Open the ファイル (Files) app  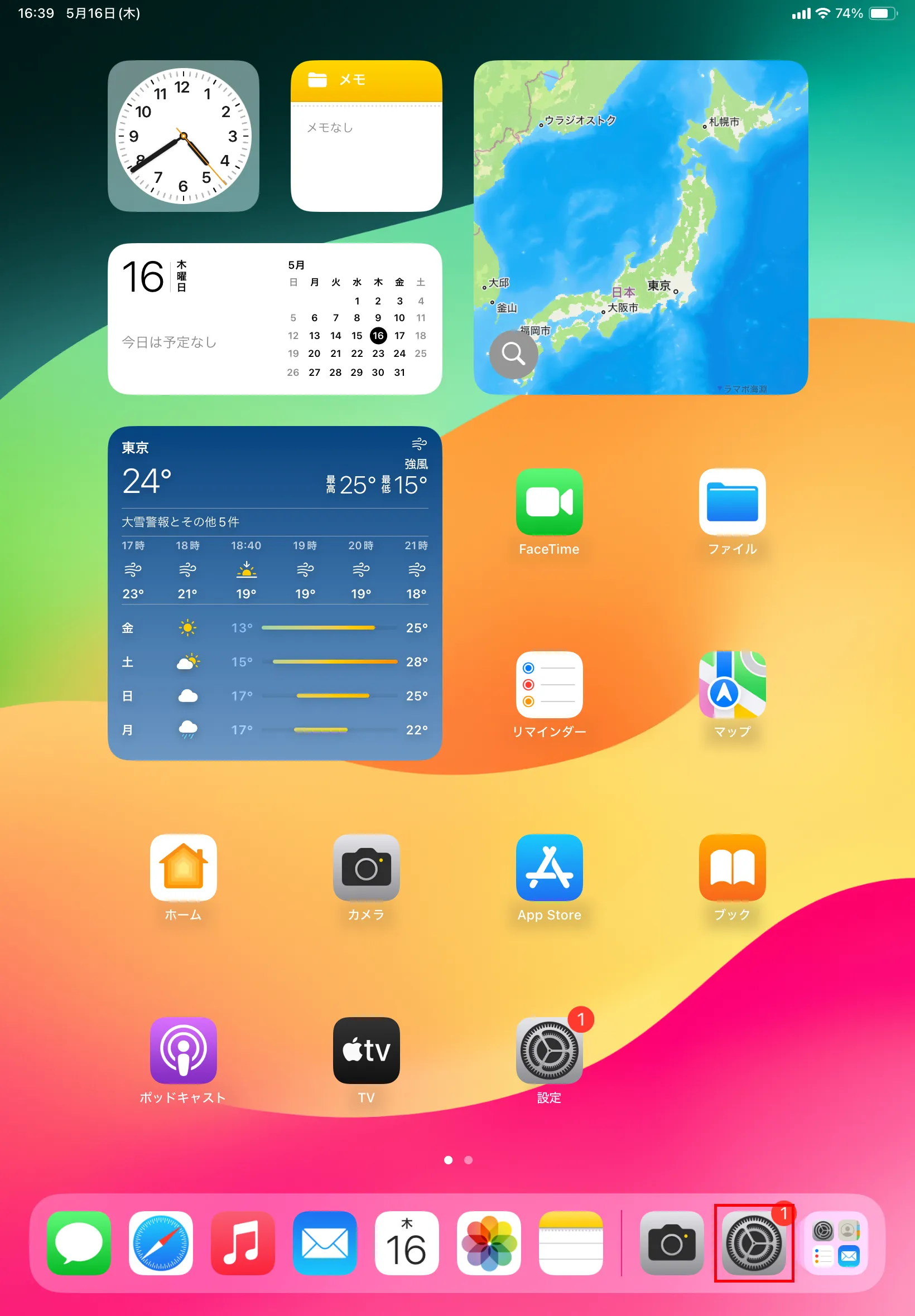(731, 502)
